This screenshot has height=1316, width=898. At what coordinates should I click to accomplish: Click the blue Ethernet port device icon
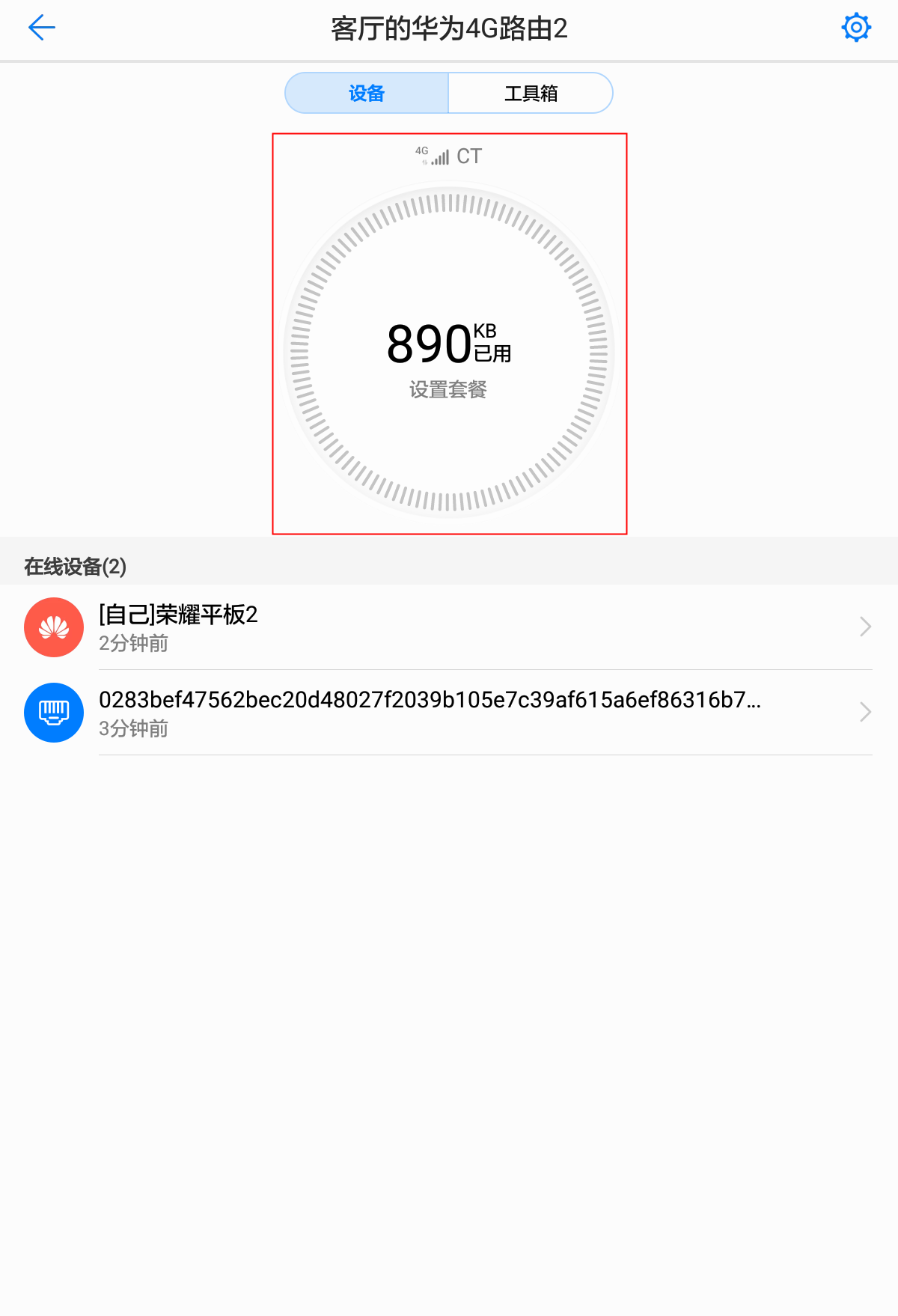coord(54,713)
